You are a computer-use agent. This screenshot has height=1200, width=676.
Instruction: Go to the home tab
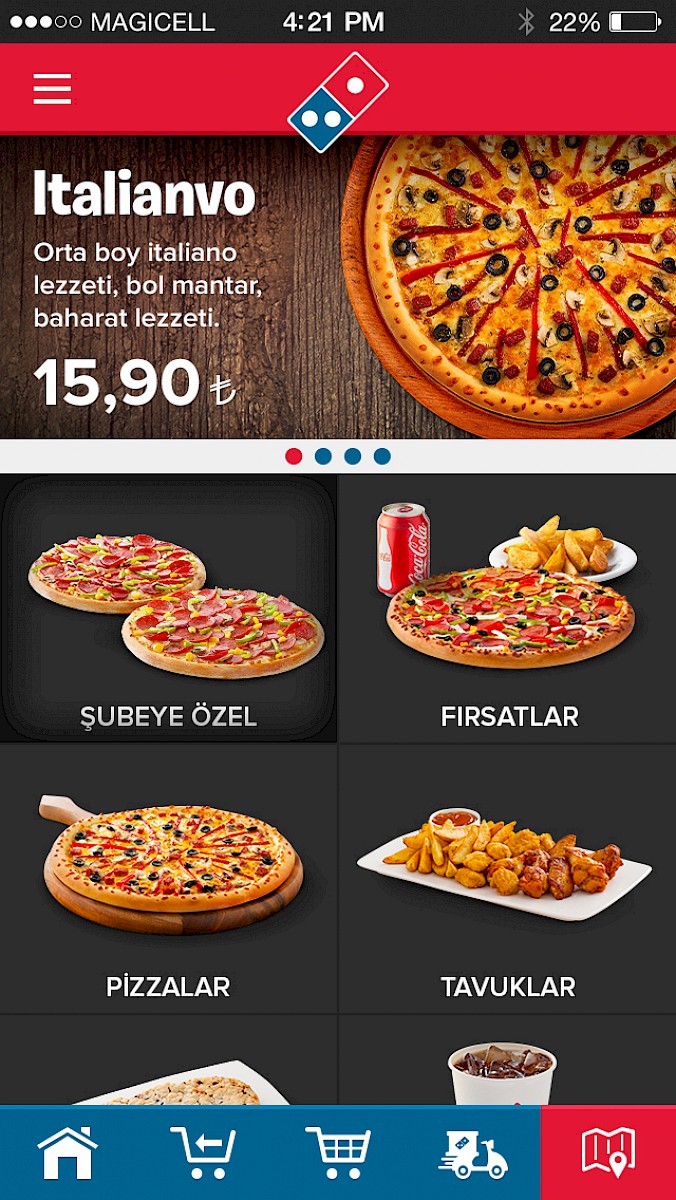pos(68,1153)
